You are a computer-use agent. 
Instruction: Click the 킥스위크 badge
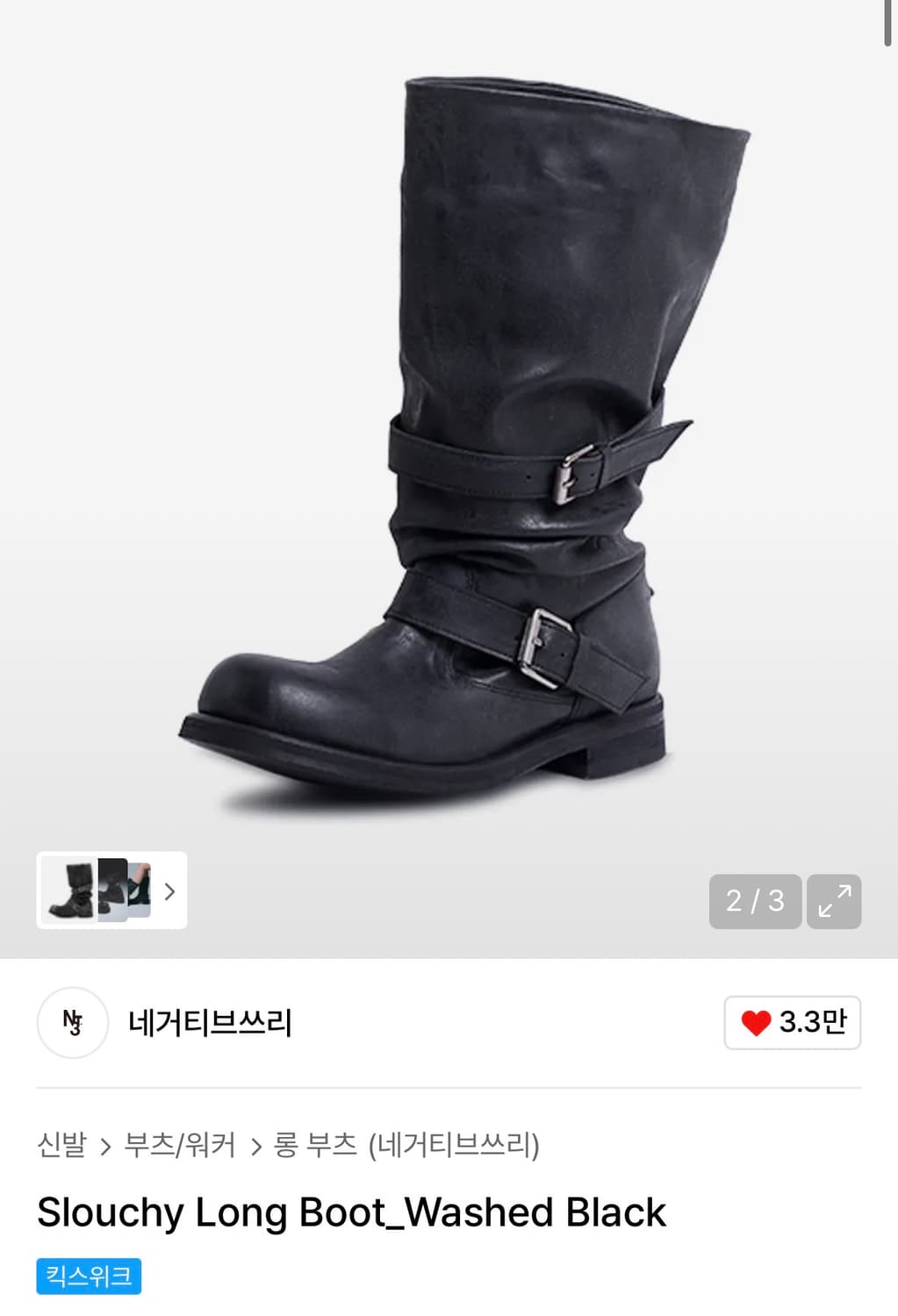click(x=87, y=1277)
